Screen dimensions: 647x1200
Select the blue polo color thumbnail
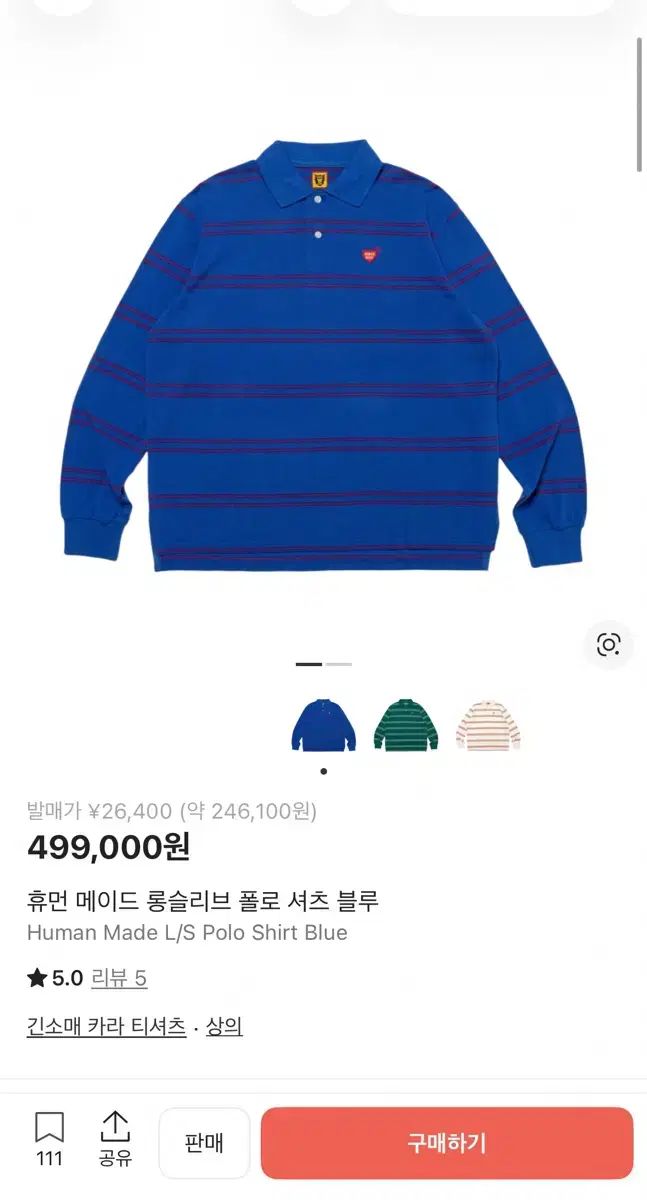(x=323, y=725)
